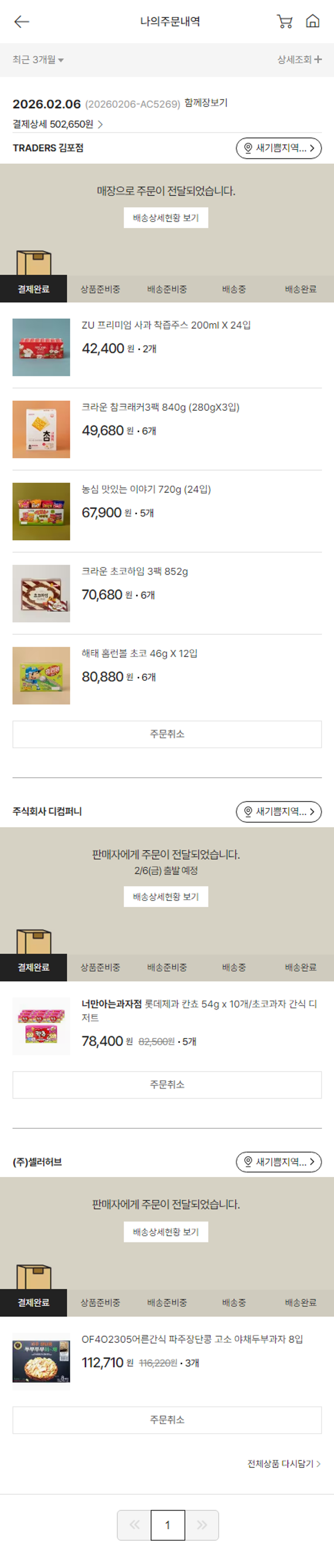This screenshot has height=1568, width=334.
Task: Cancel the 롯데제과 칸쵸 order
Action: click(x=167, y=1084)
